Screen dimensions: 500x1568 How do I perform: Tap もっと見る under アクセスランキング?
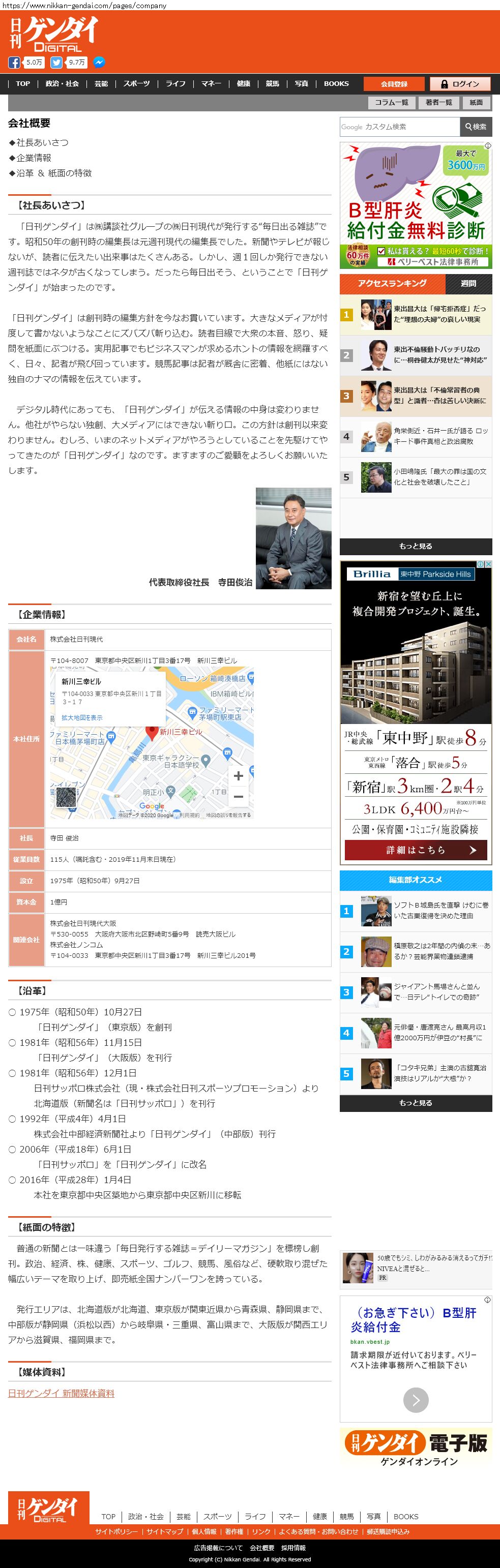pyautogui.click(x=416, y=546)
